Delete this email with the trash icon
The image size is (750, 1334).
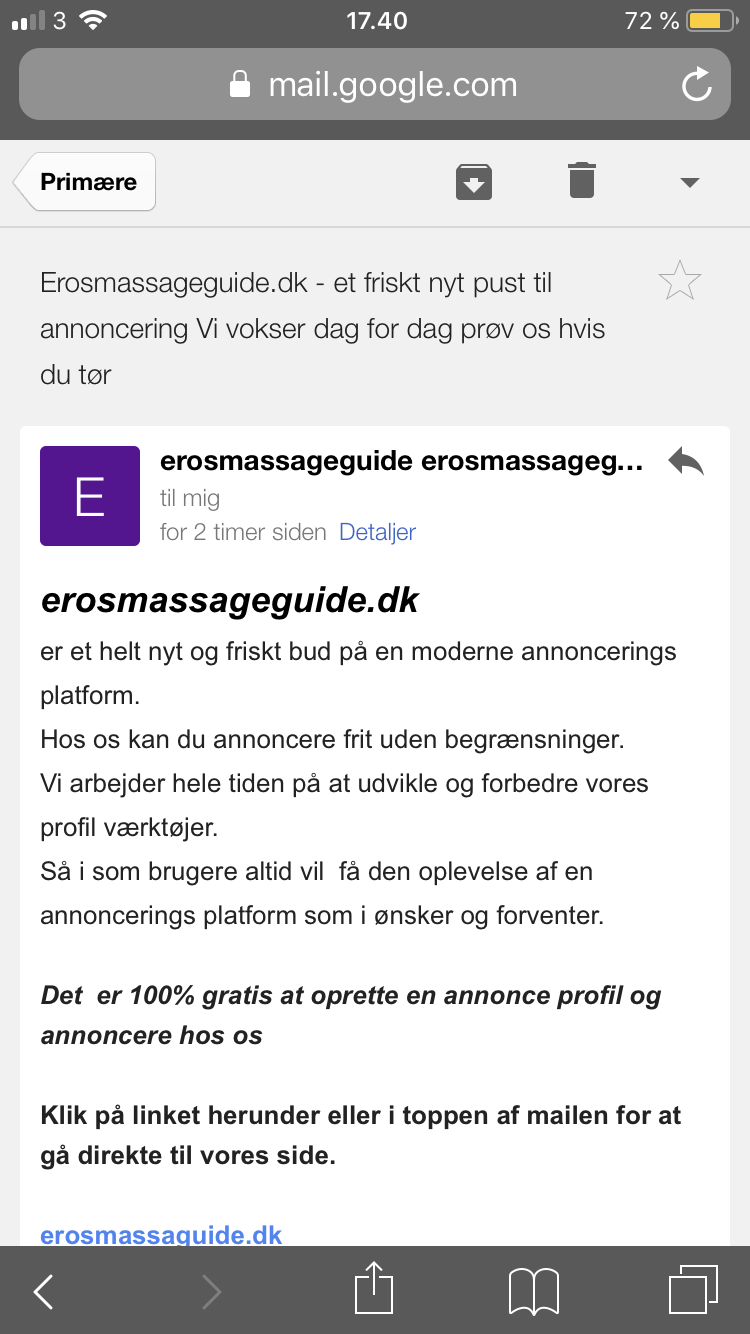click(582, 180)
